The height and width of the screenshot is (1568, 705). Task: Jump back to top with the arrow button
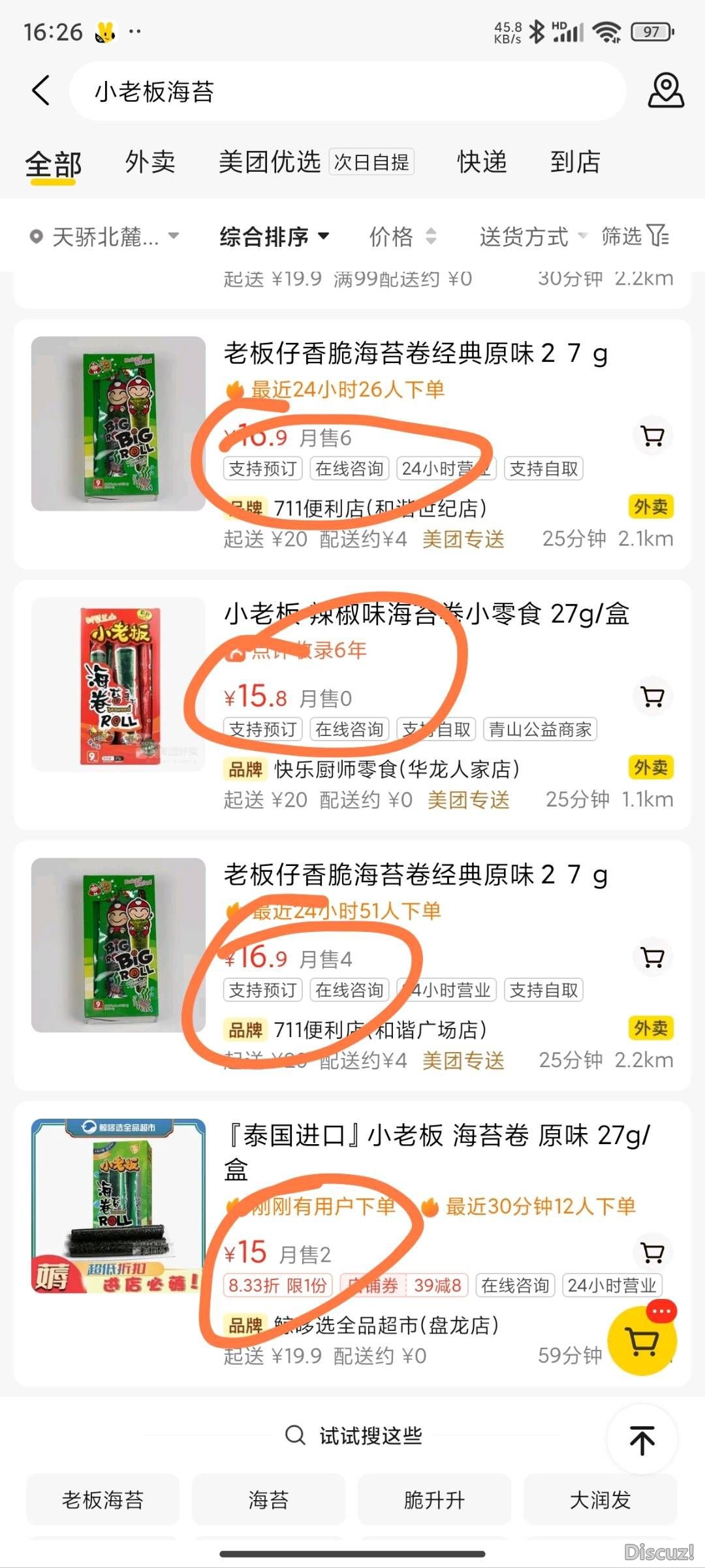tap(642, 1441)
